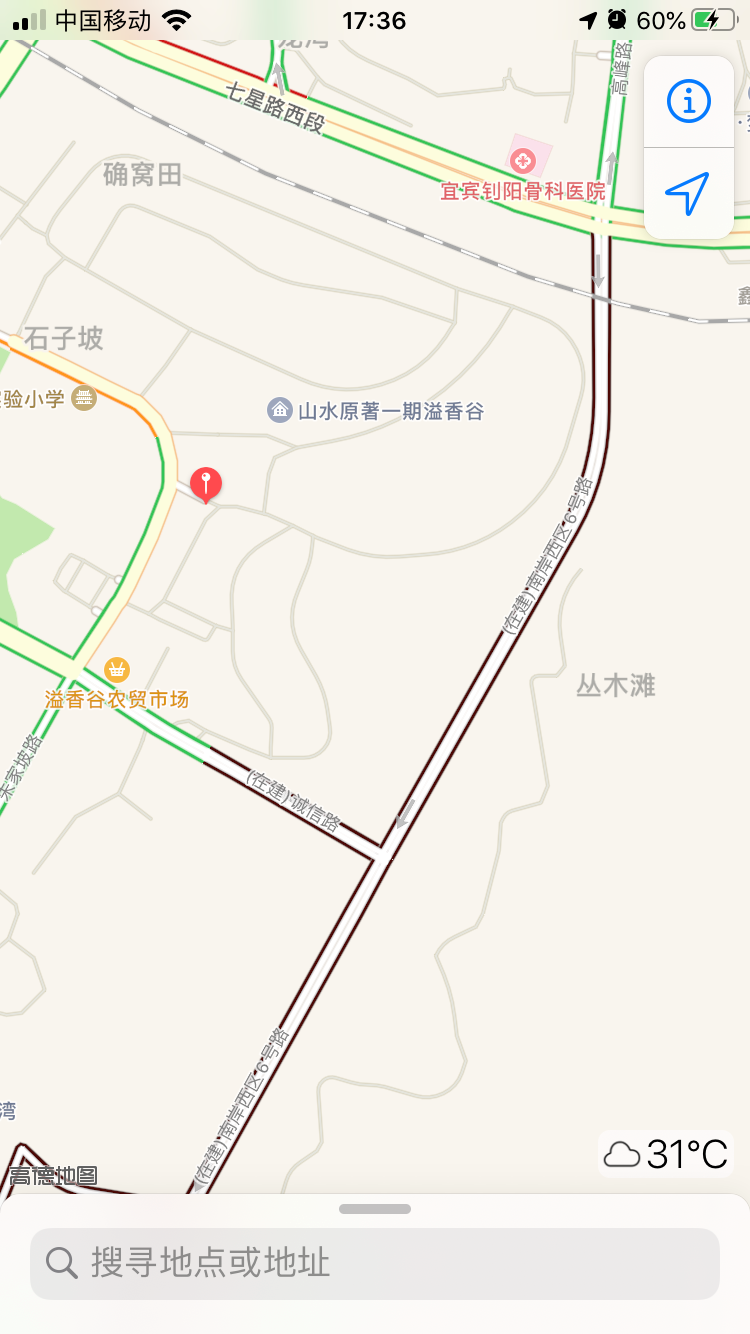The height and width of the screenshot is (1334, 750).
Task: Open 宜宾钊阳骨科医院 hospital marker
Action: pyautogui.click(x=522, y=160)
